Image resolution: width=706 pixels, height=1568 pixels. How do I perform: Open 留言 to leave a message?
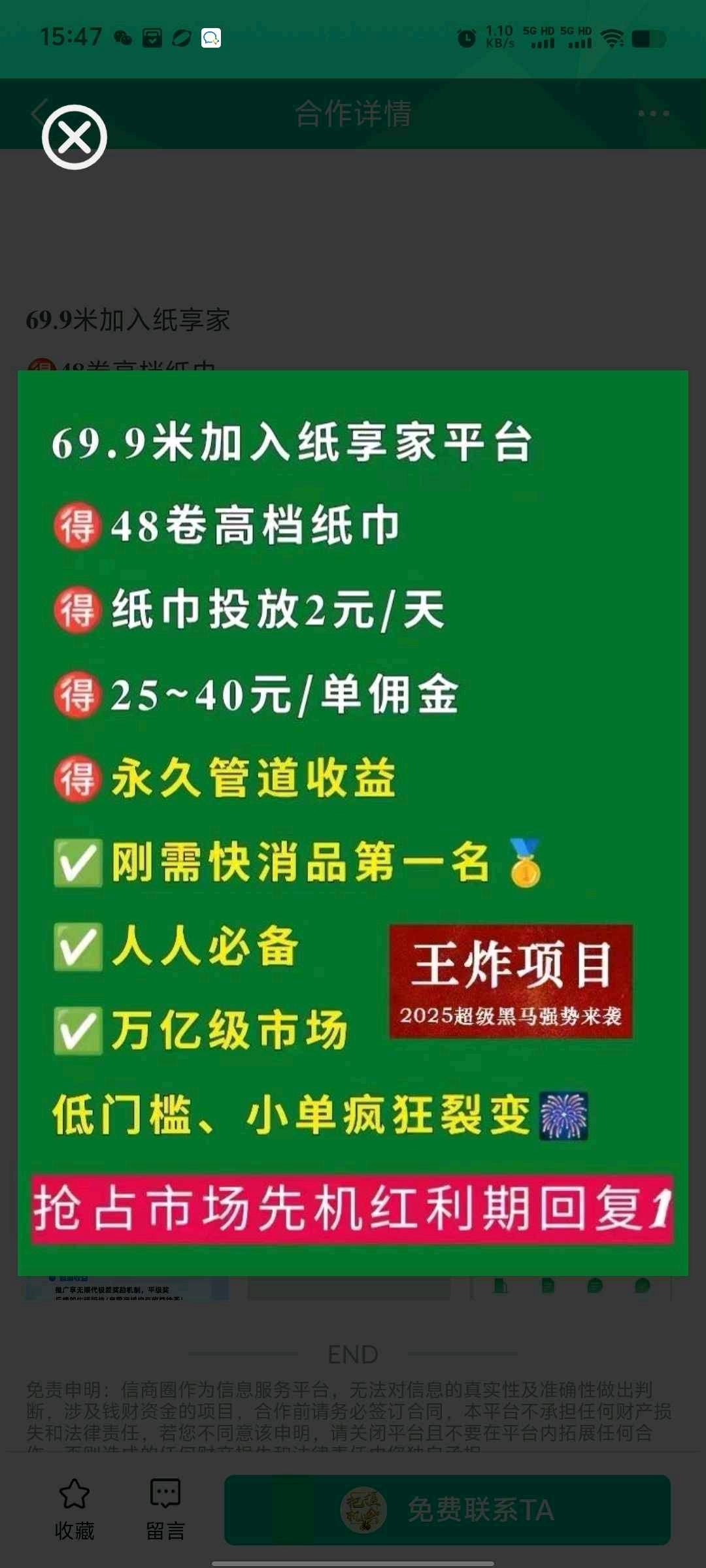coord(165,1509)
